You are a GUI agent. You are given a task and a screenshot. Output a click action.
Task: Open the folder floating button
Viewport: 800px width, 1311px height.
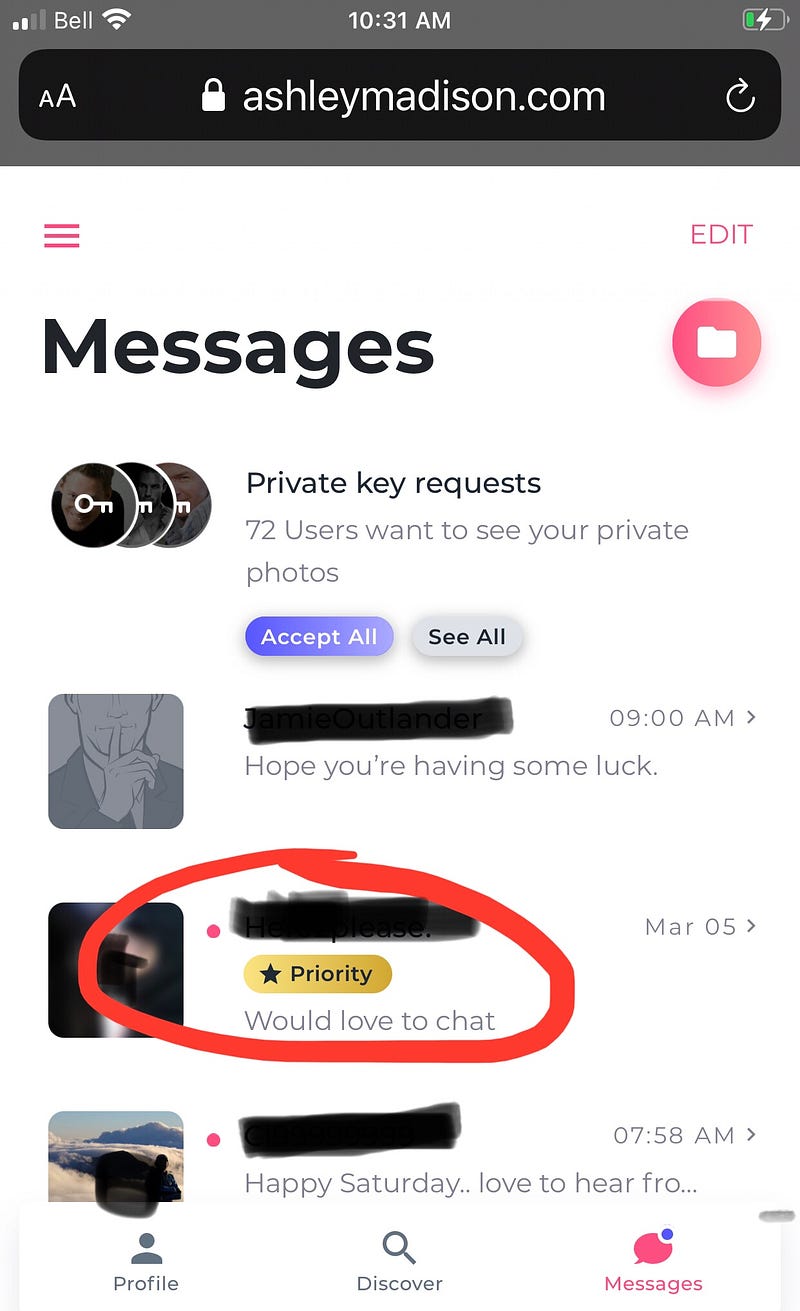pyautogui.click(x=716, y=343)
